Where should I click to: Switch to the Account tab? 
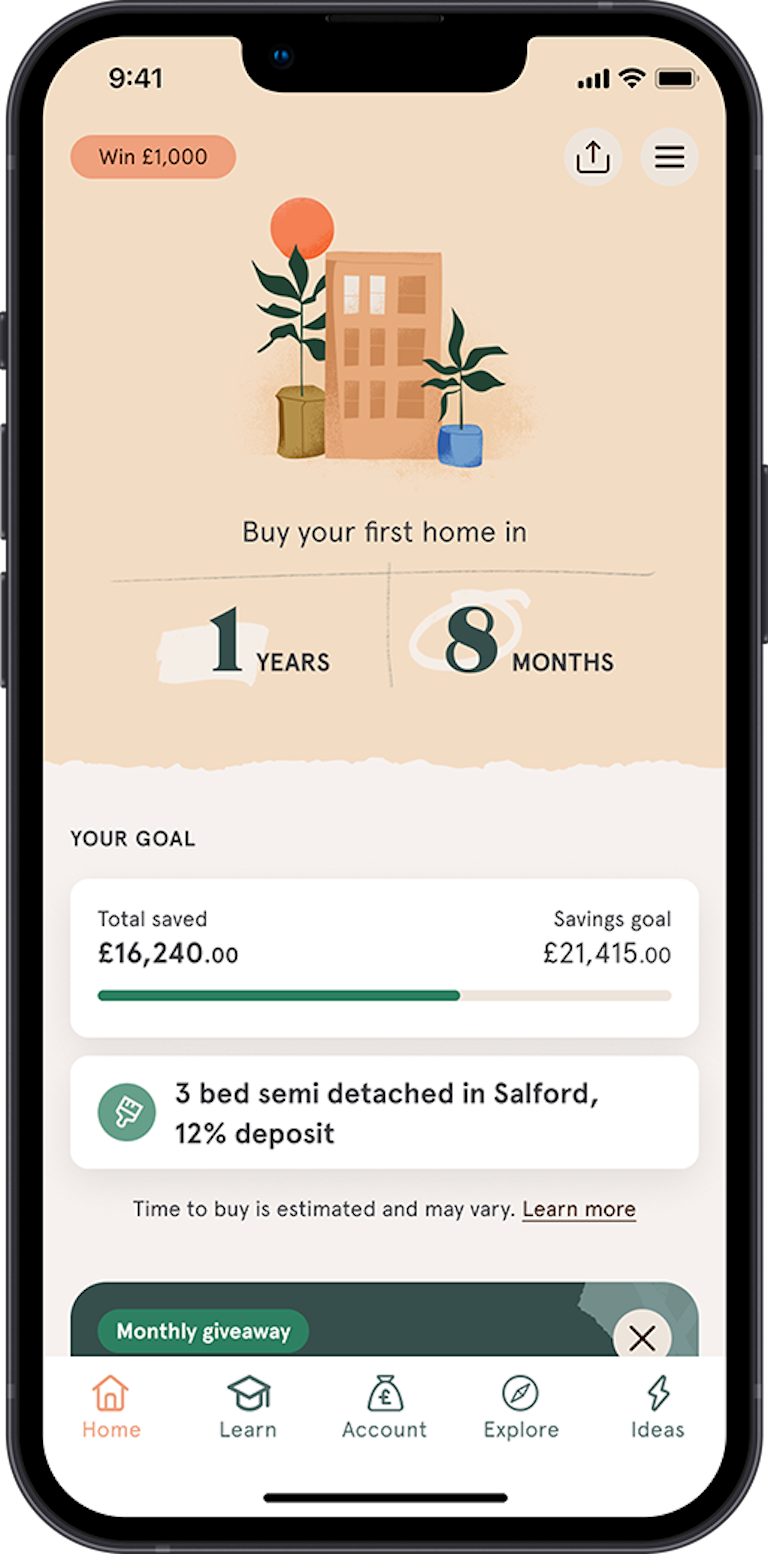click(384, 1406)
